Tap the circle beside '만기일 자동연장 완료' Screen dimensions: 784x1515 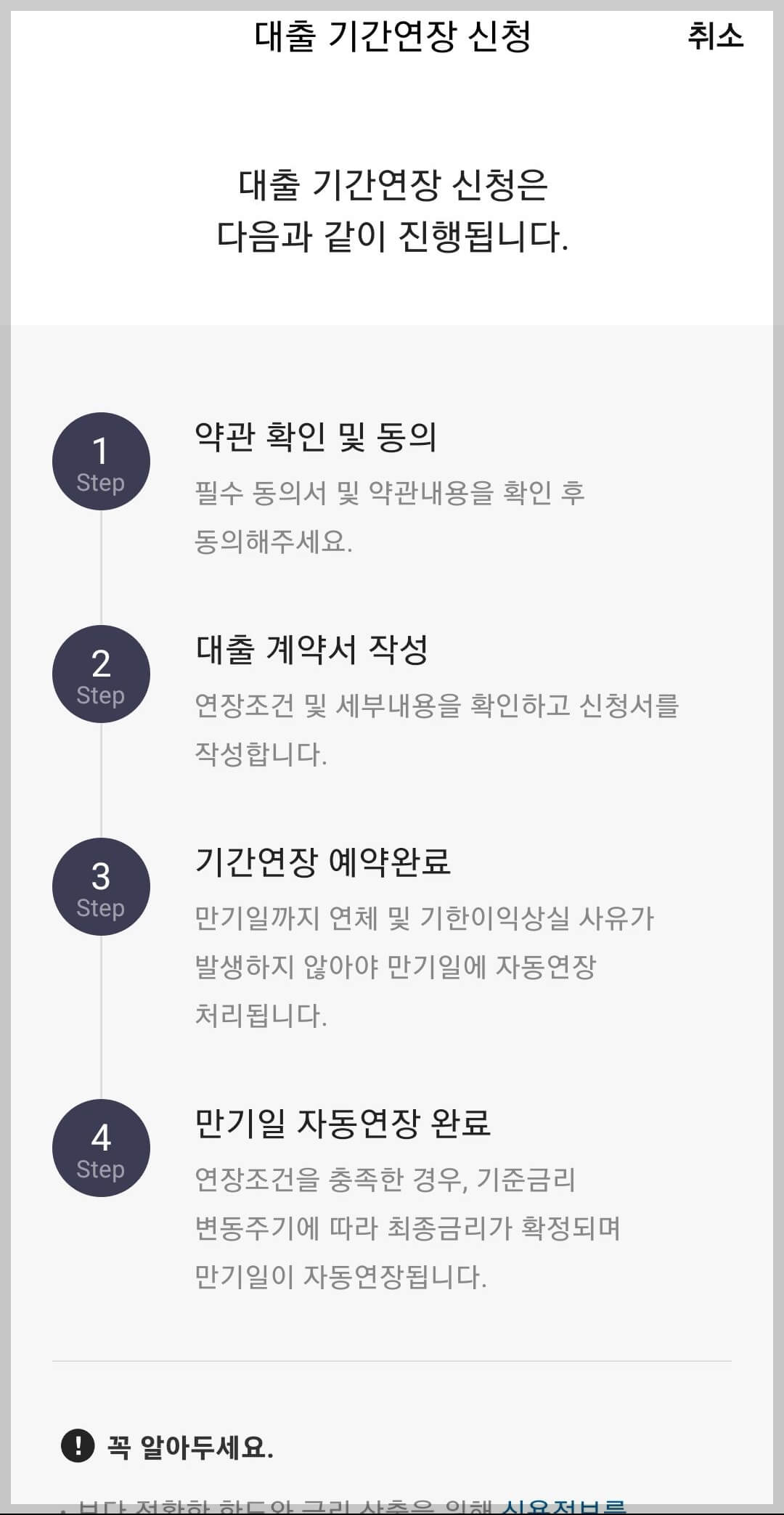(x=100, y=1148)
